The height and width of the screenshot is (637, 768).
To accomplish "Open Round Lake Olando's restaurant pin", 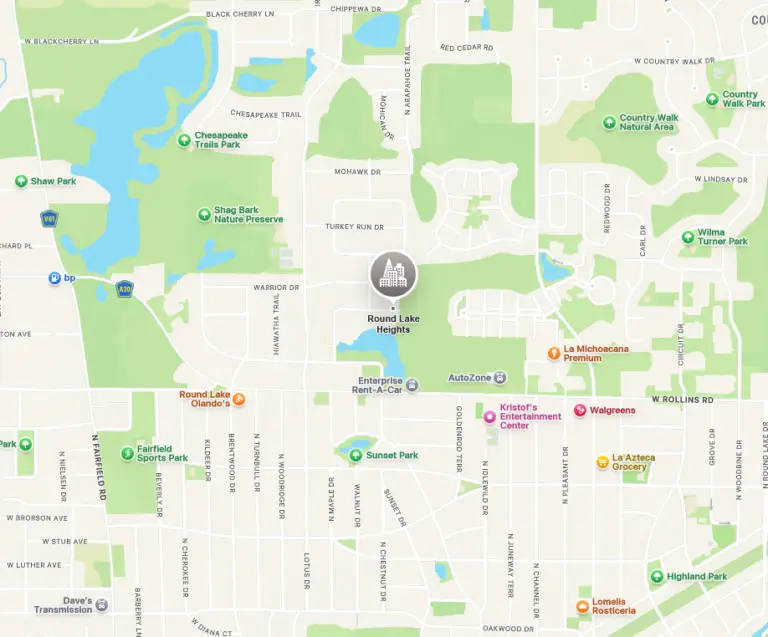I will 239,398.
